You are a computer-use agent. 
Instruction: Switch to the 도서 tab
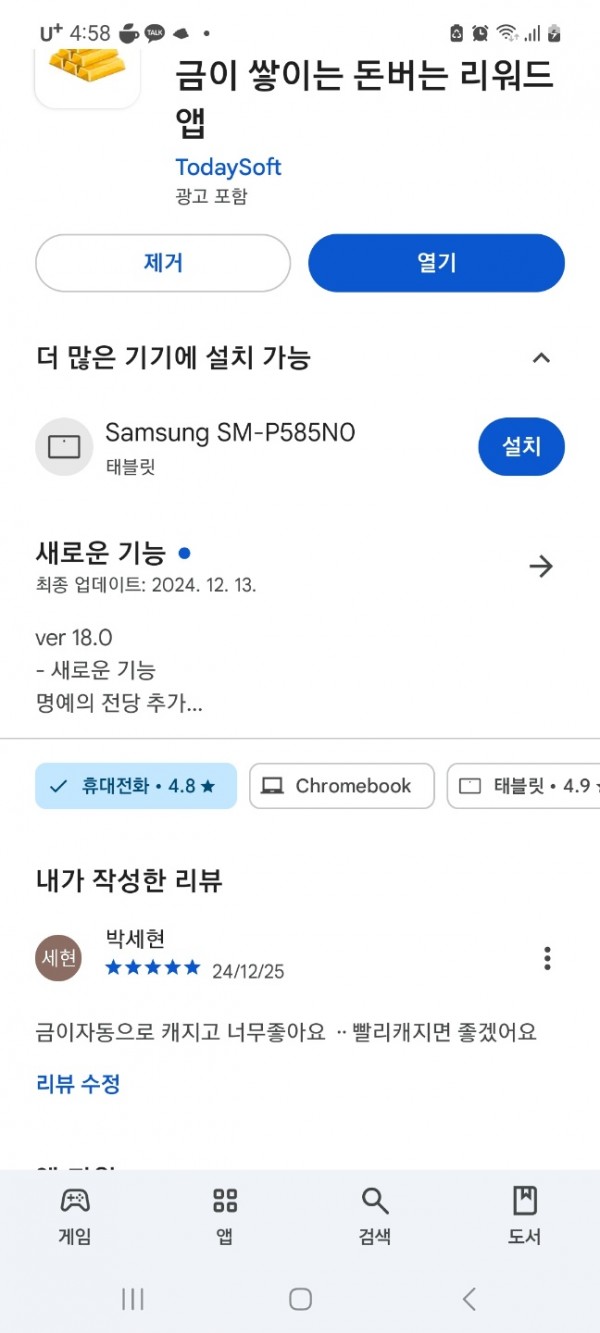pos(525,1215)
